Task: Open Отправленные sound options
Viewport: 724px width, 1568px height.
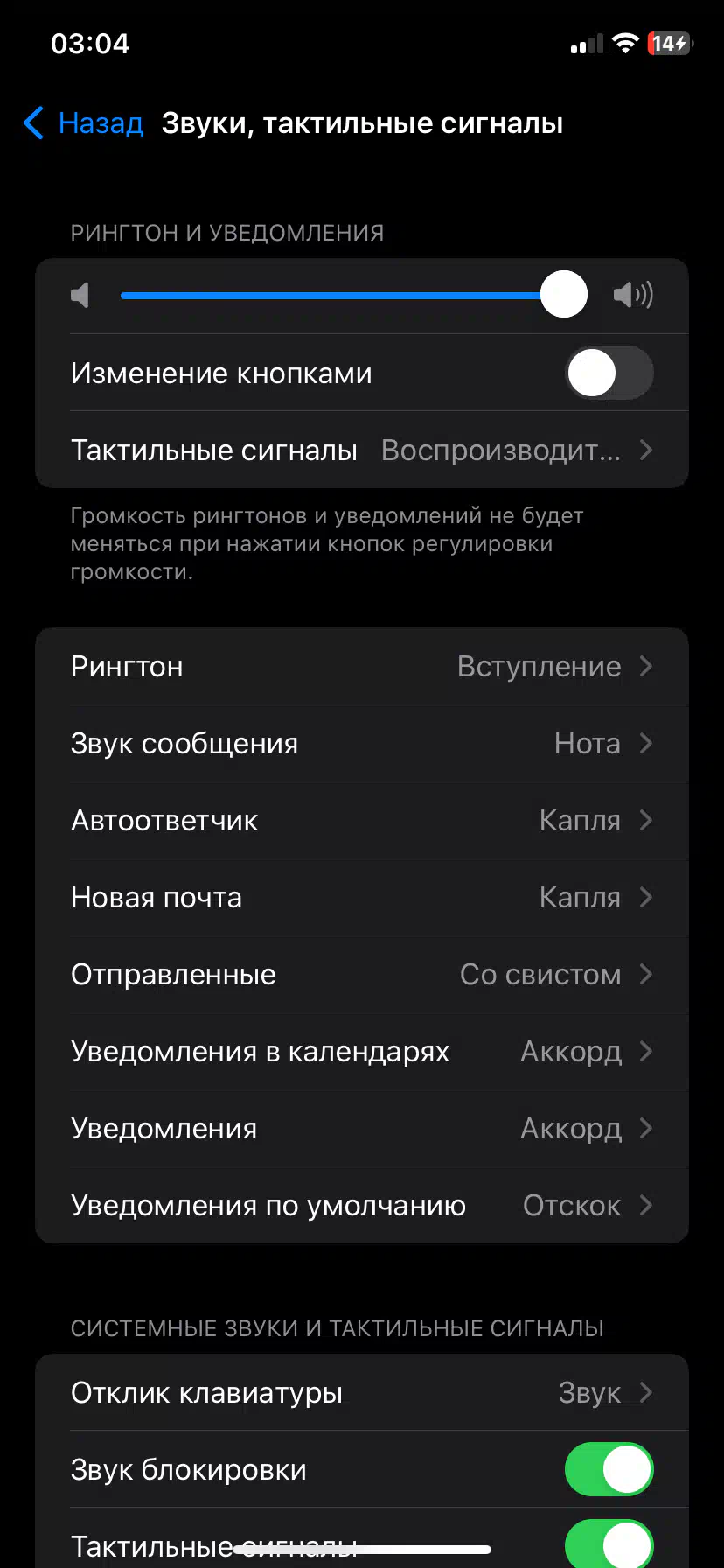Action: (362, 974)
